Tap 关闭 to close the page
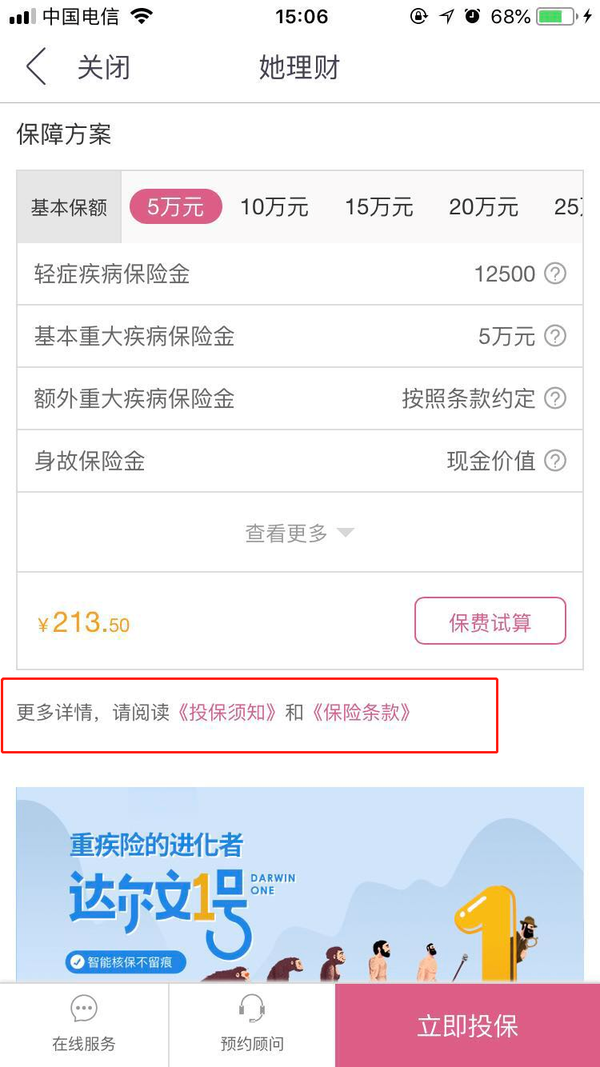Image resolution: width=600 pixels, height=1067 pixels. [x=103, y=68]
